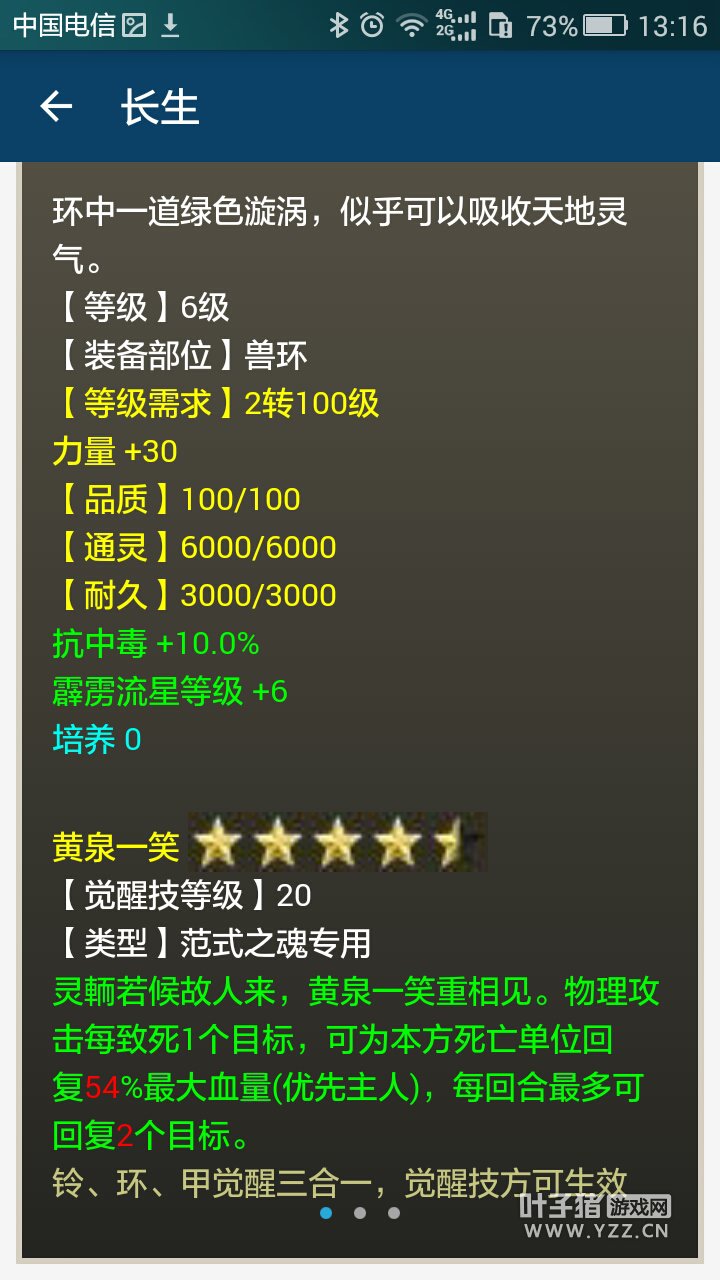Image resolution: width=720 pixels, height=1280 pixels.
Task: Go back from the 长生 page
Action: (x=56, y=107)
